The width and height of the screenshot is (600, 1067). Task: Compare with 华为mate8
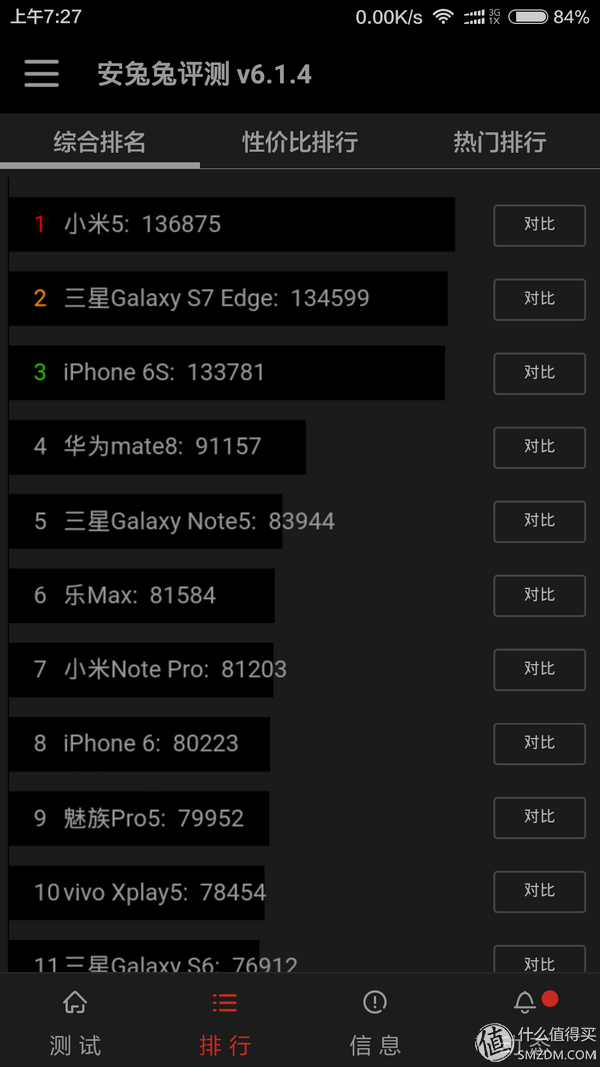tap(539, 448)
